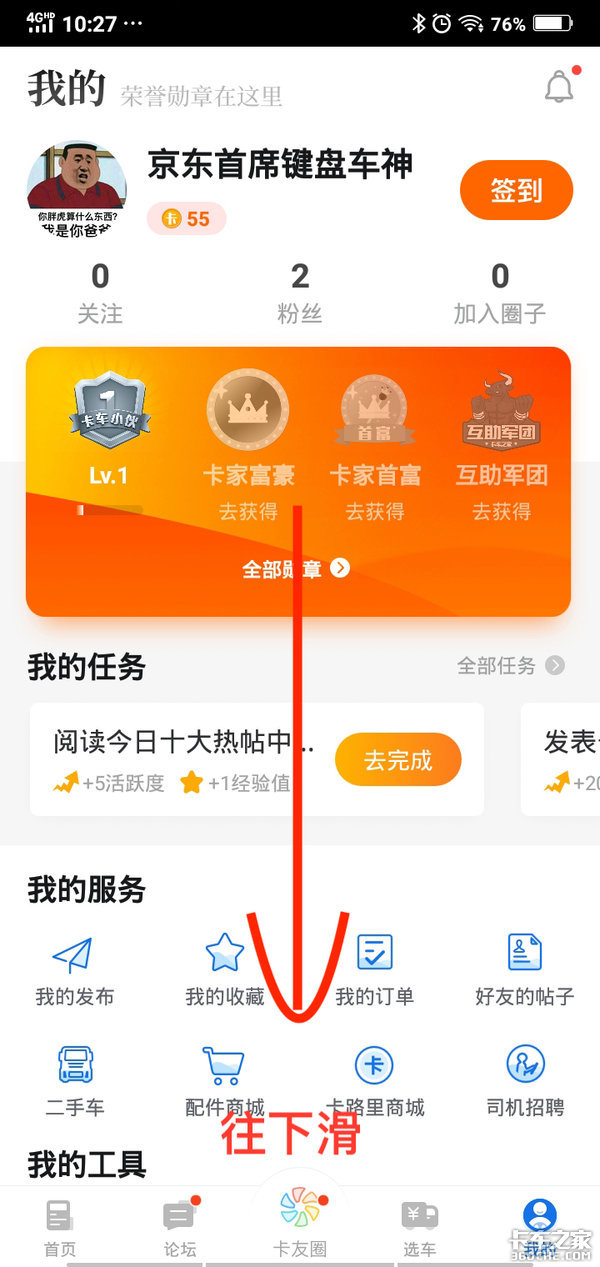Switch to the 首页 home tab
Screen dimensions: 600x1267
tap(60, 1228)
